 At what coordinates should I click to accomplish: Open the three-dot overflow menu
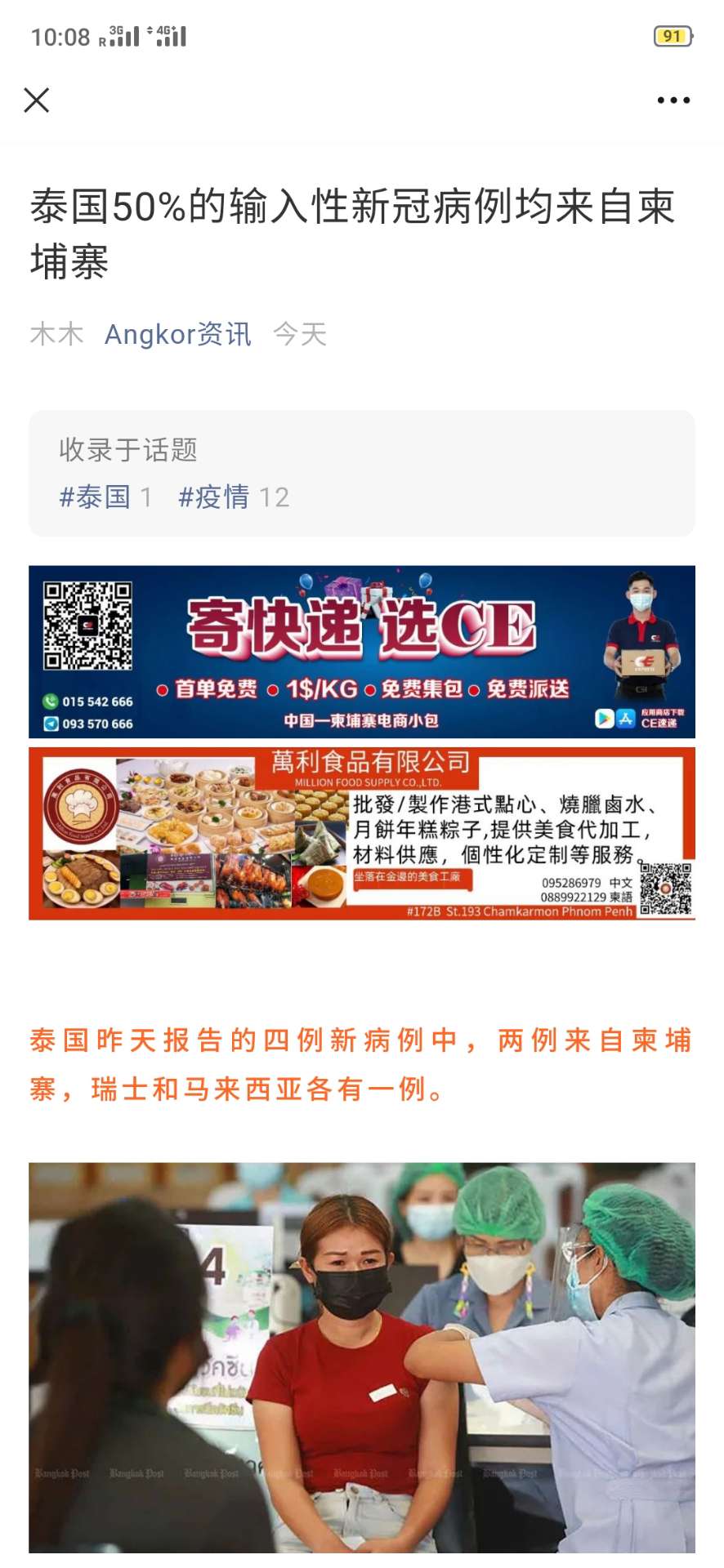click(673, 100)
